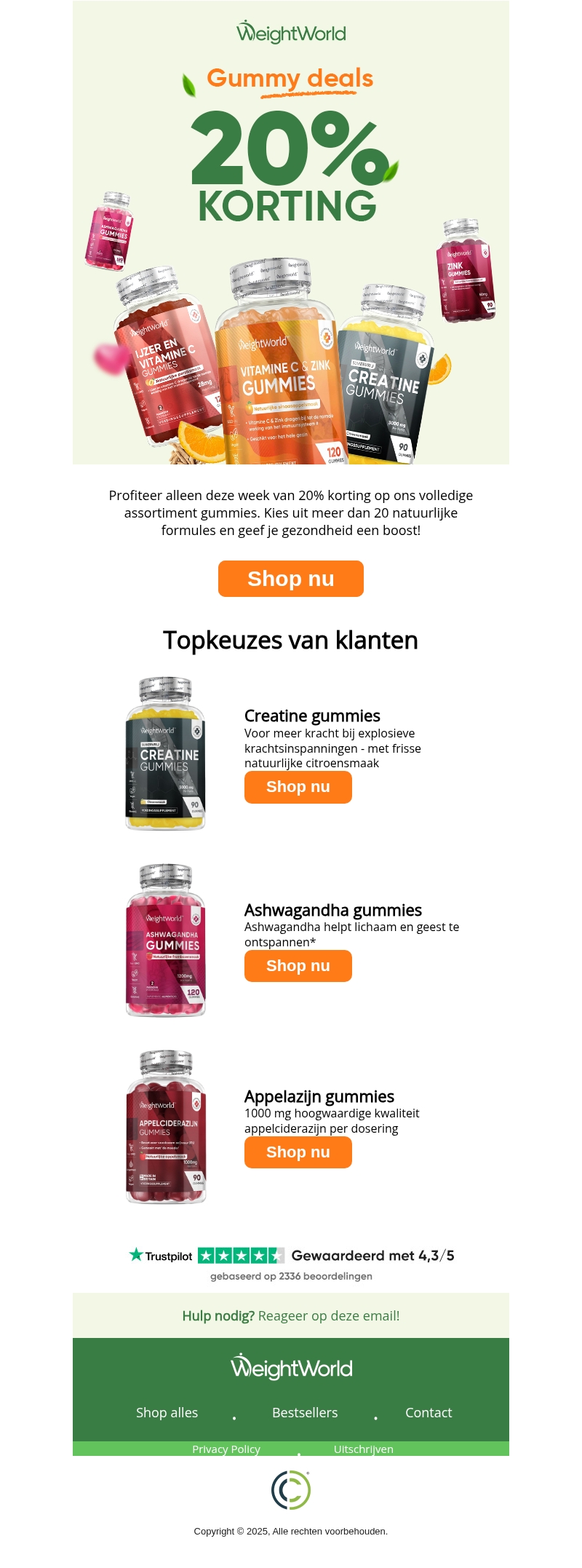Shop nu for Creatine gummies

pos(298,787)
